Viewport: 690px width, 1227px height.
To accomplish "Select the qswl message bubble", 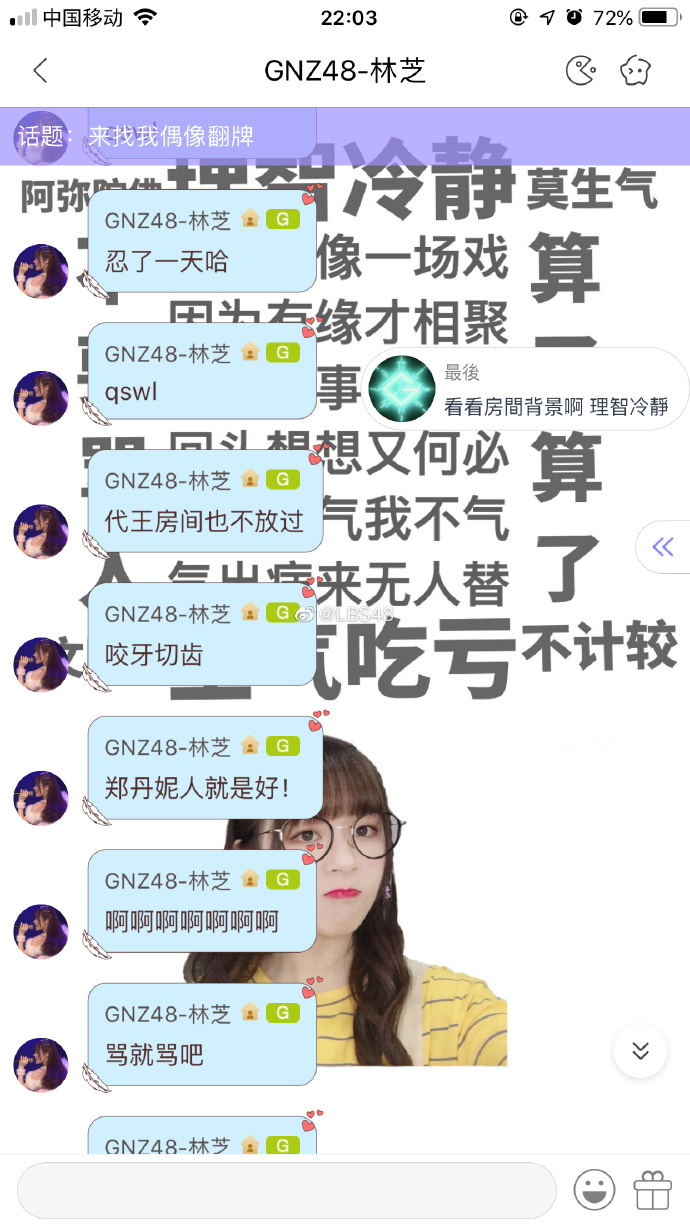I will 201,373.
